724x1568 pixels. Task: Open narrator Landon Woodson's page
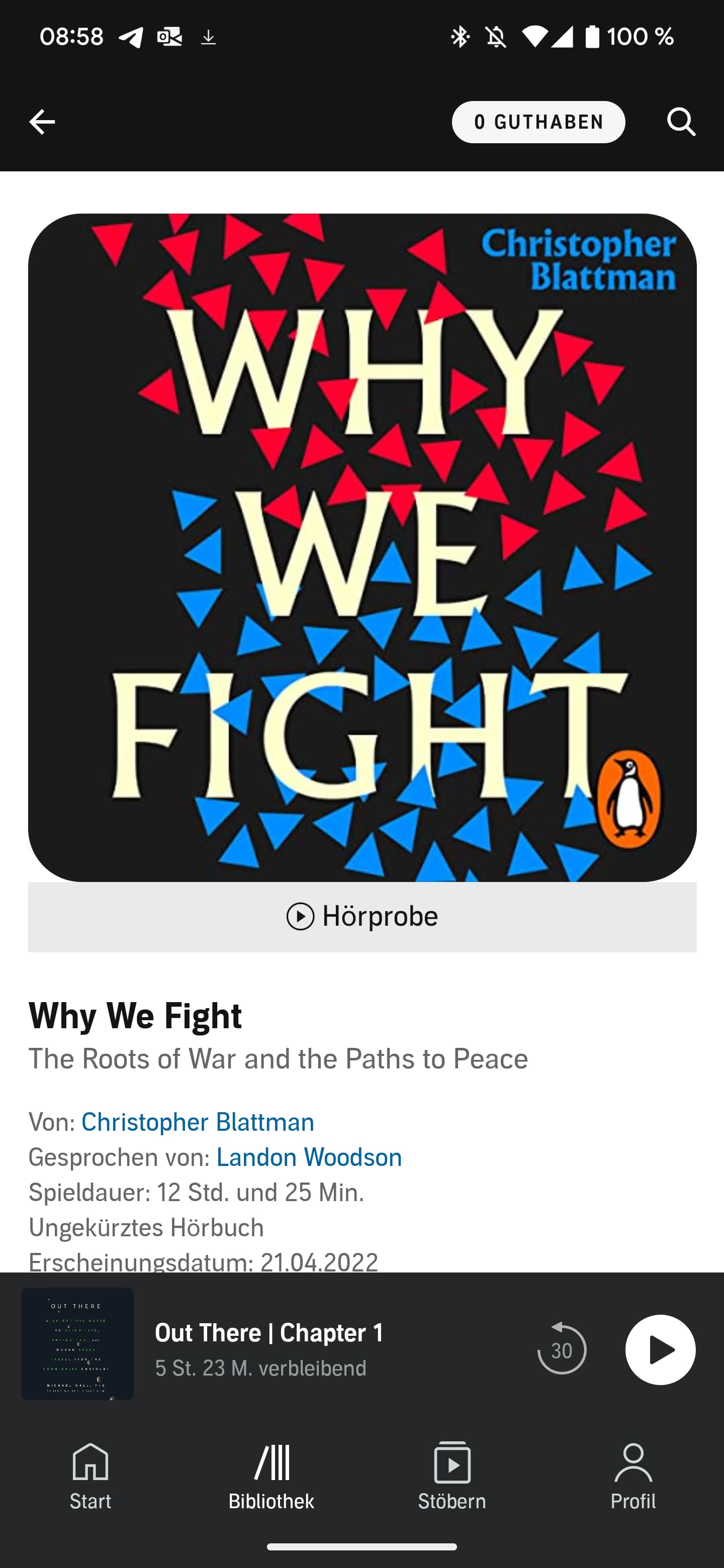309,1157
